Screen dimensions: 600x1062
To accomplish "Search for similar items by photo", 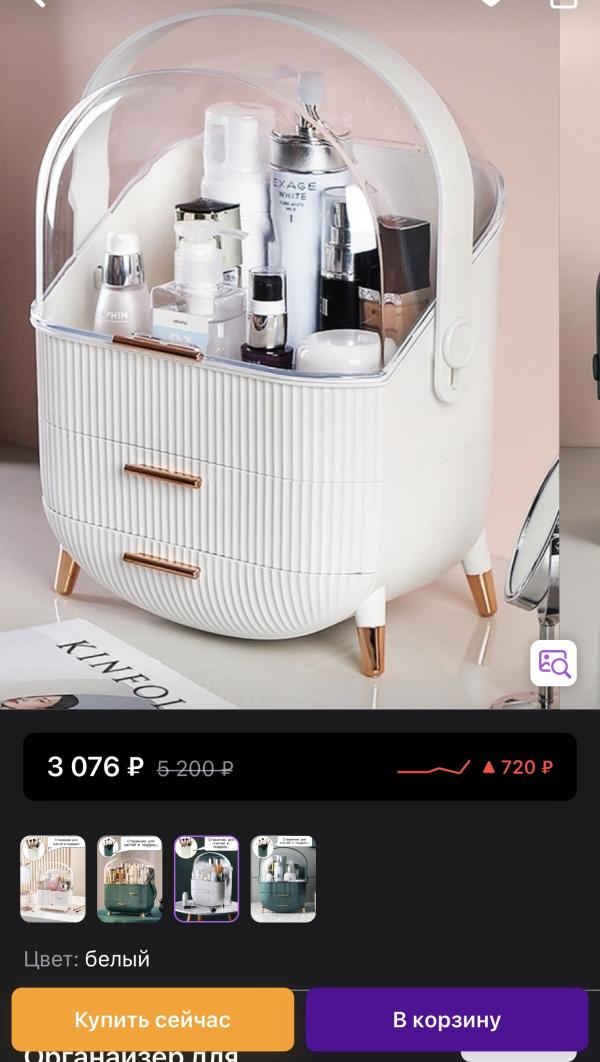I will coord(553,663).
